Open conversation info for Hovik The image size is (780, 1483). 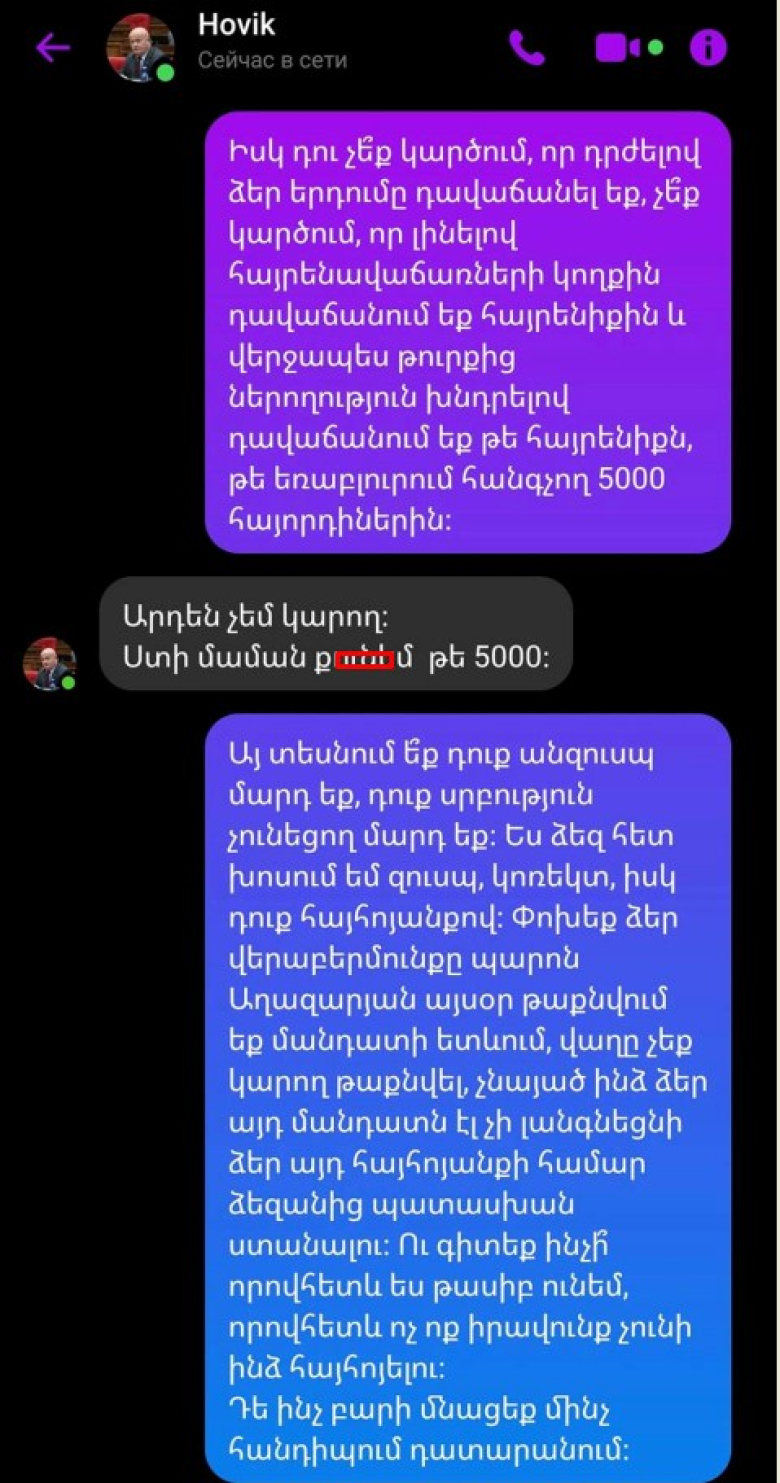pyautogui.click(x=708, y=47)
